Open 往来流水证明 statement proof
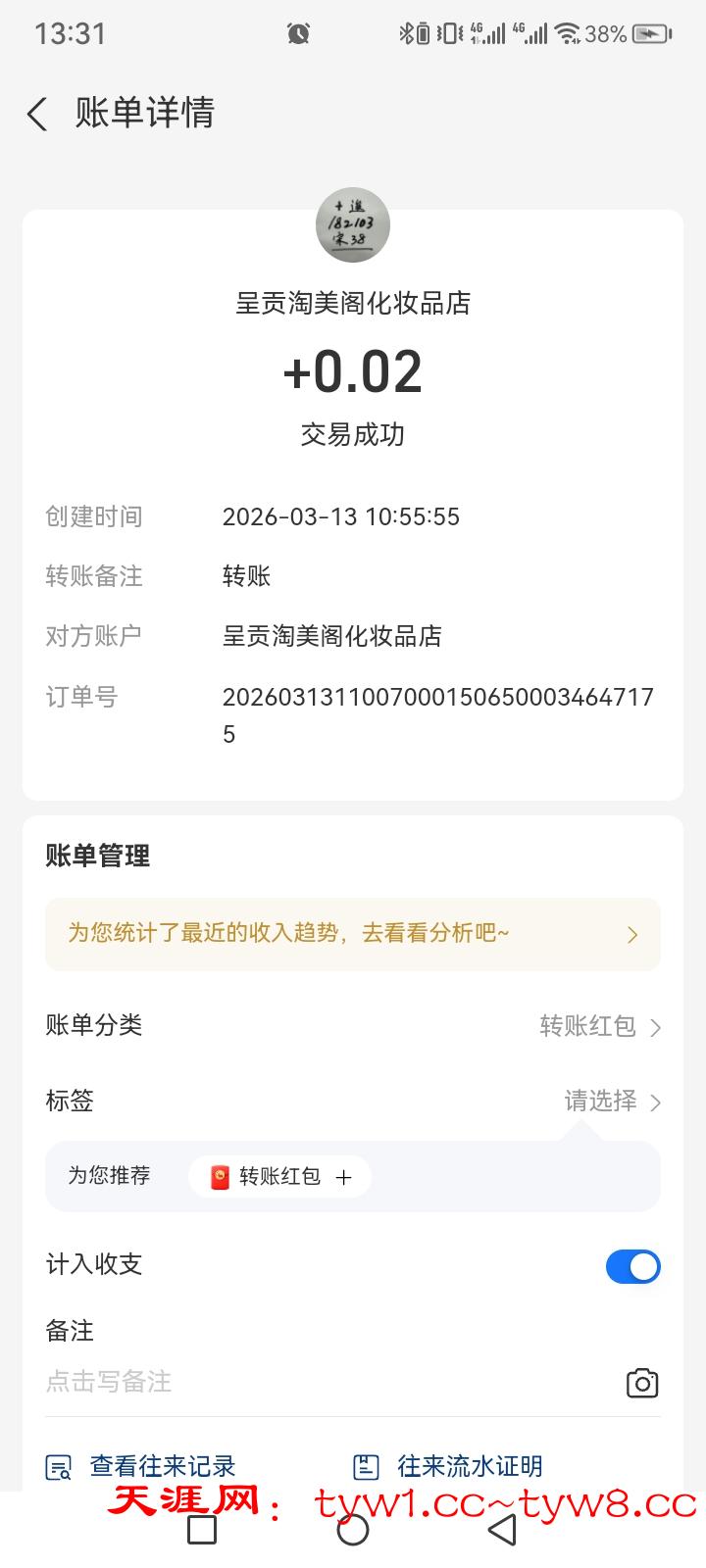The image size is (706, 1568). coord(448,1467)
